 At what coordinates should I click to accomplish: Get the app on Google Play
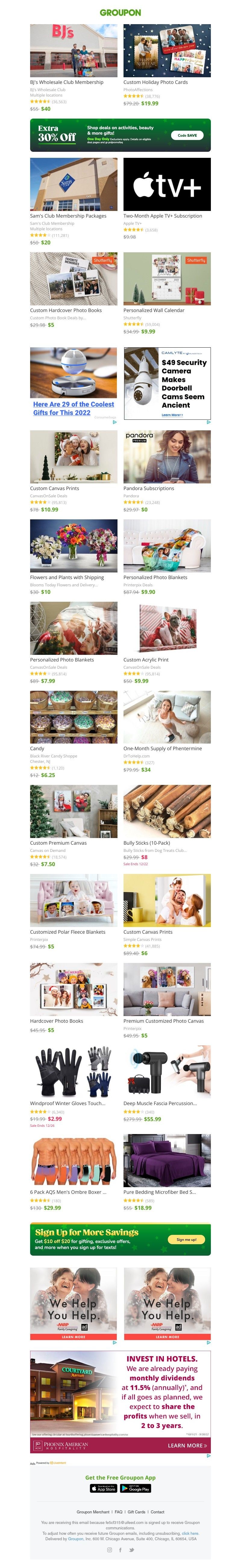(138, 1488)
